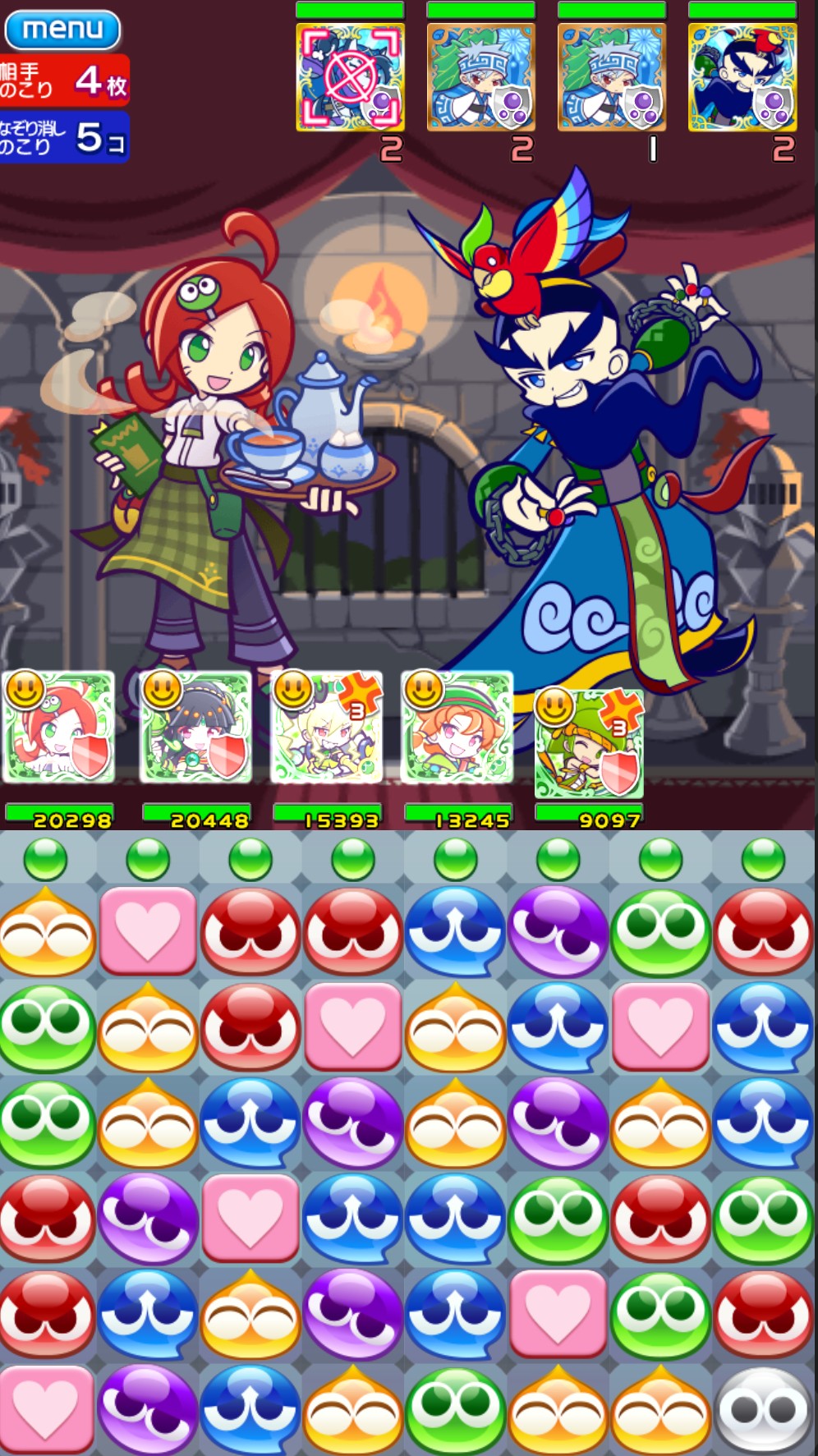
Task: Target the bearded enemy card with the parrot
Action: pyautogui.click(x=742, y=77)
